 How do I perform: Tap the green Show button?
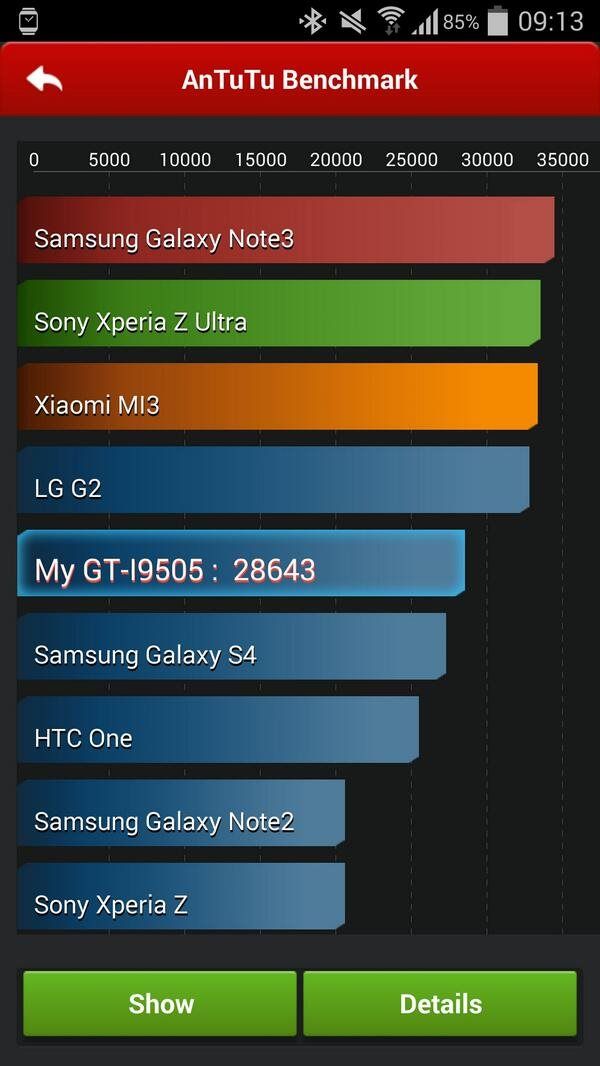(160, 1003)
